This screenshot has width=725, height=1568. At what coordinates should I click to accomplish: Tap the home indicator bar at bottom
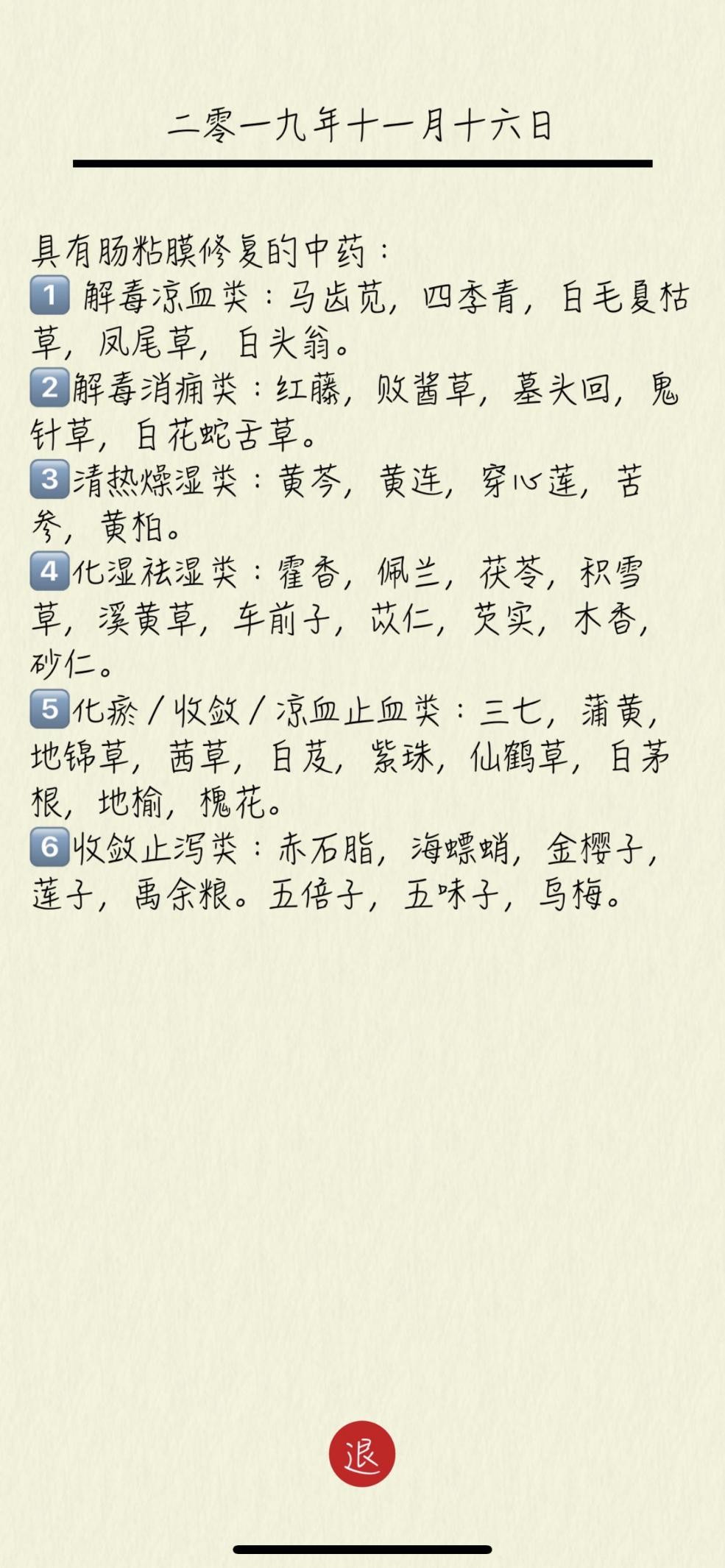coord(362,1549)
